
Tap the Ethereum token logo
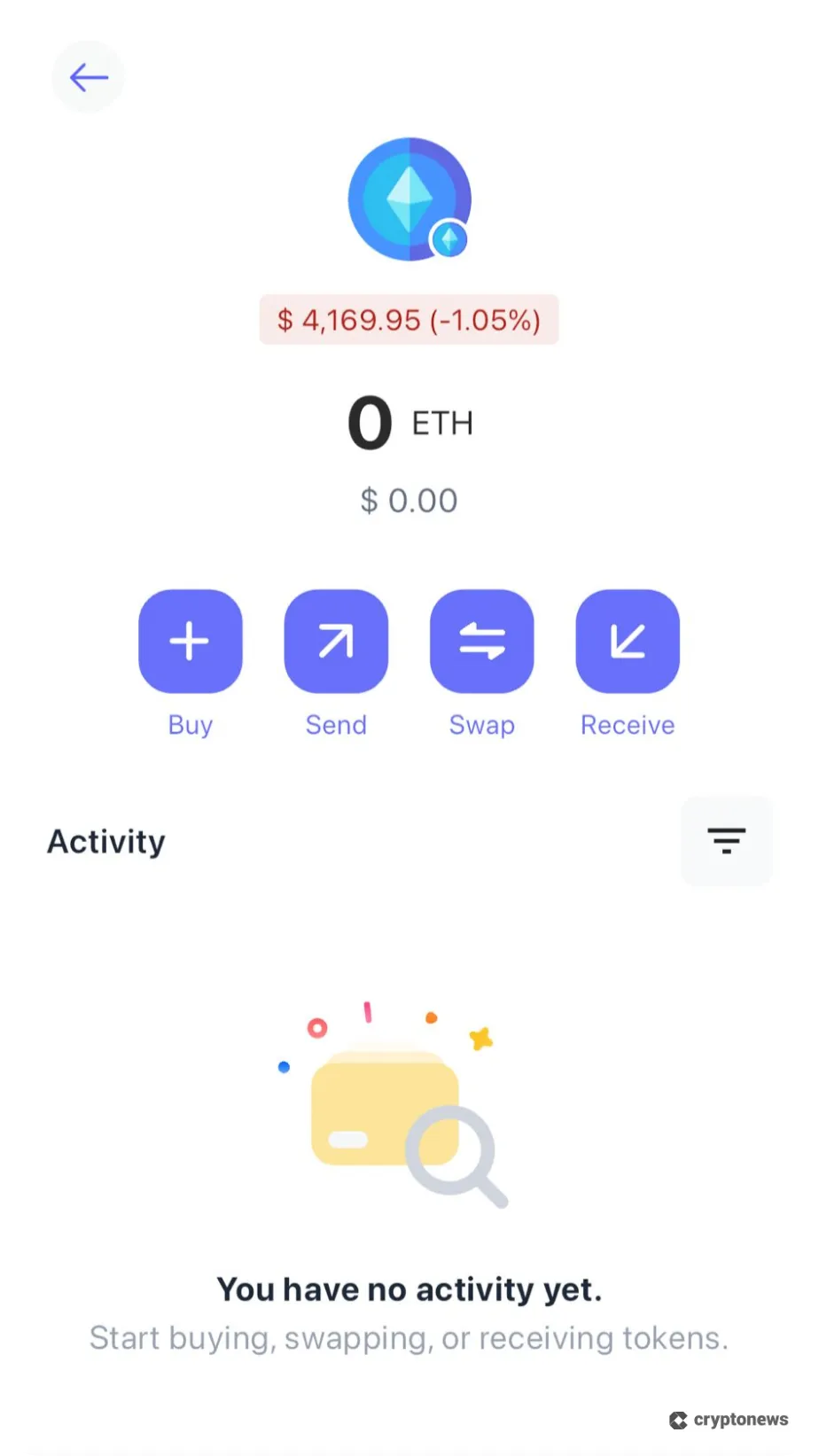[409, 195]
